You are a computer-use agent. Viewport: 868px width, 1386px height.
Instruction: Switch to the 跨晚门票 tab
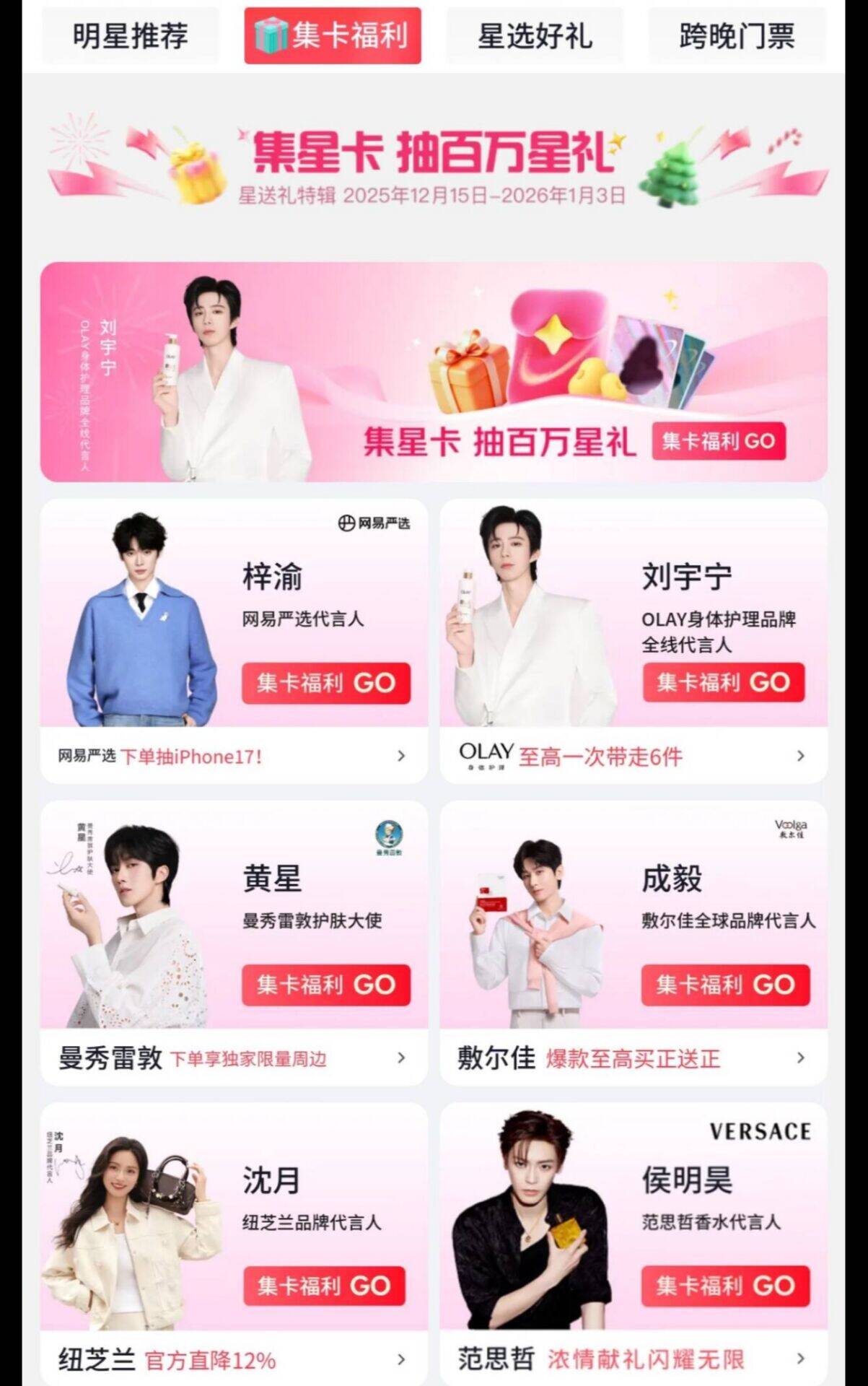click(737, 36)
